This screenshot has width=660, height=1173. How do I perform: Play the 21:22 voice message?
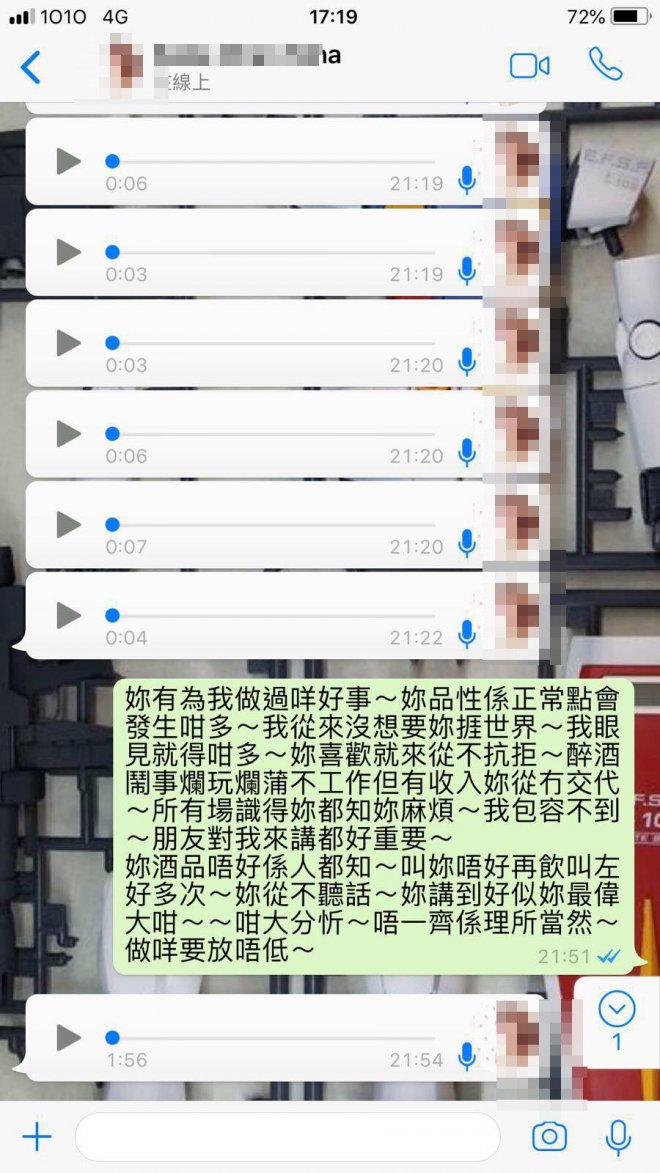coord(68,614)
